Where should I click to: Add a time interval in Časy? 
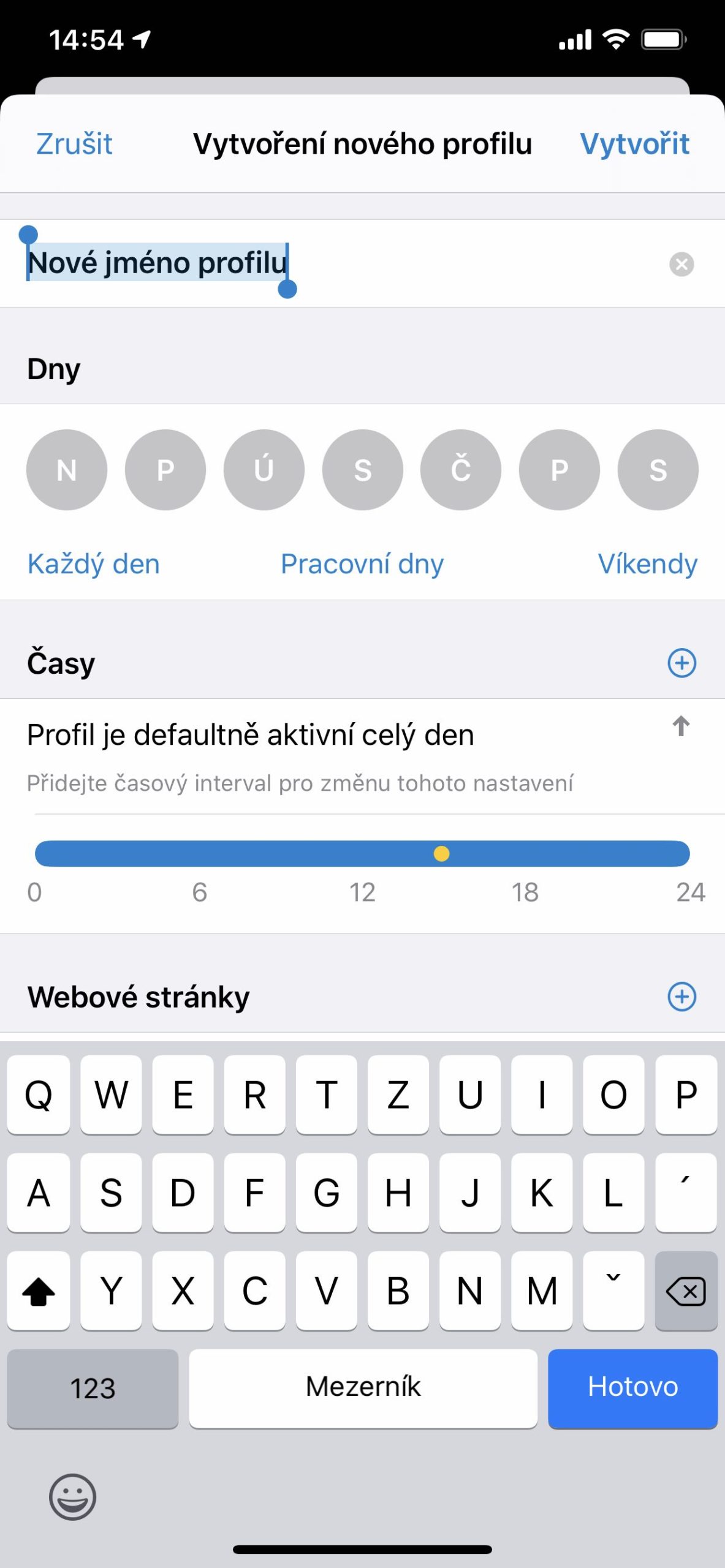pyautogui.click(x=681, y=663)
